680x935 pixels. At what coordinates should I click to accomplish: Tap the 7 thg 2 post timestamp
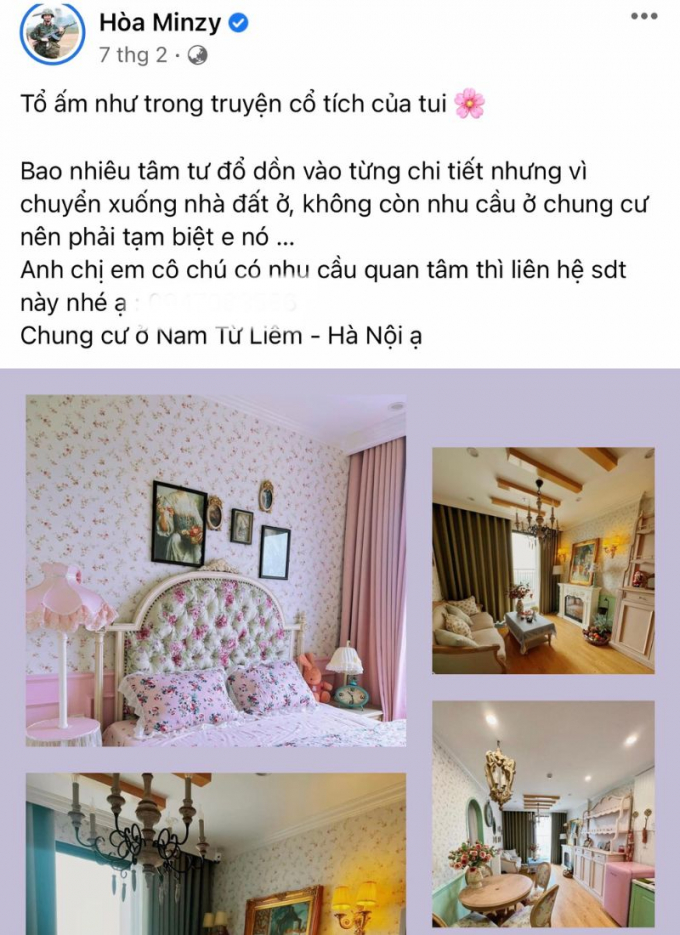[x=133, y=55]
